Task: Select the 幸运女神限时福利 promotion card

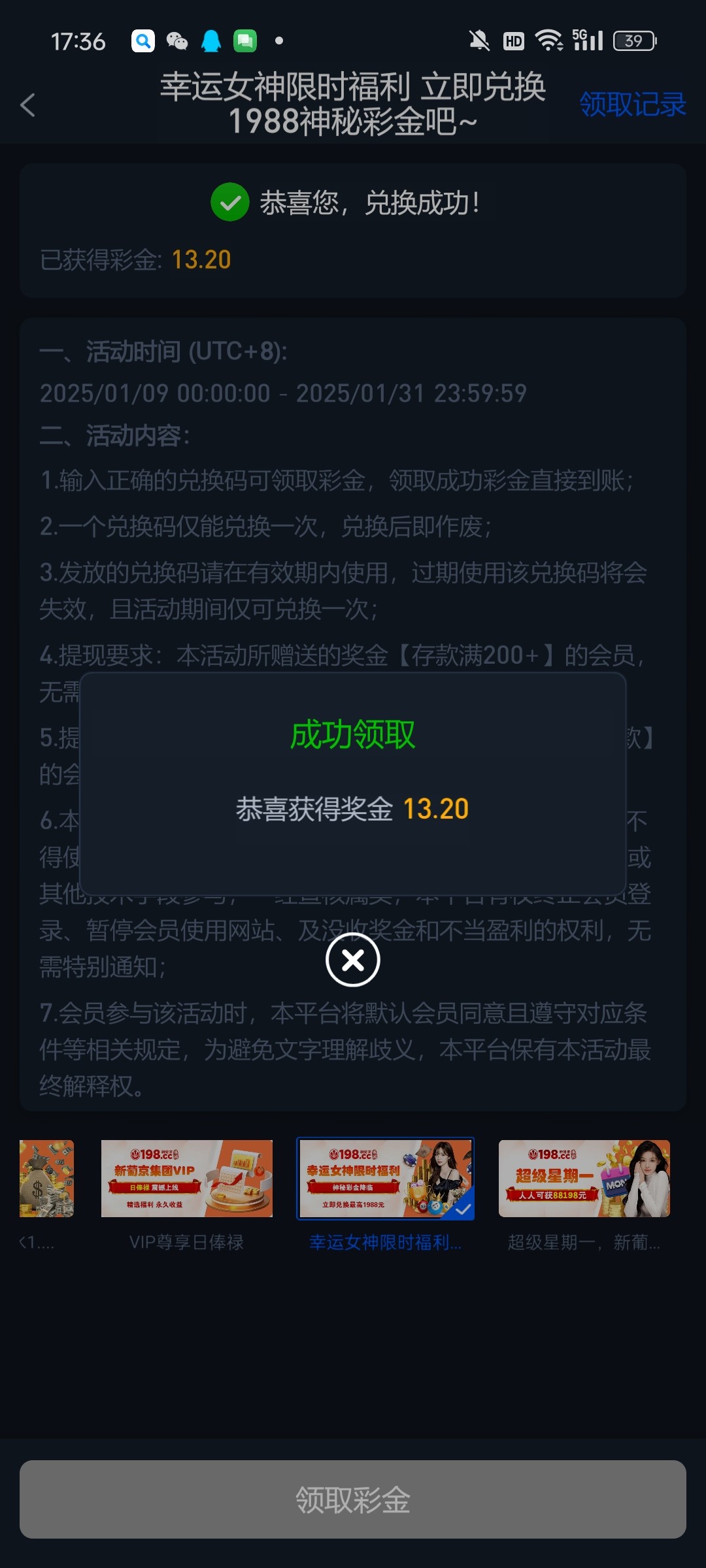Action: point(386,1179)
